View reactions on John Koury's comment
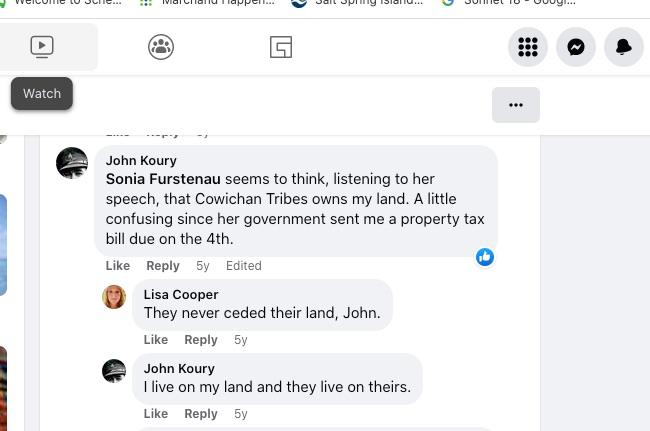This screenshot has height=431, width=650. (485, 257)
